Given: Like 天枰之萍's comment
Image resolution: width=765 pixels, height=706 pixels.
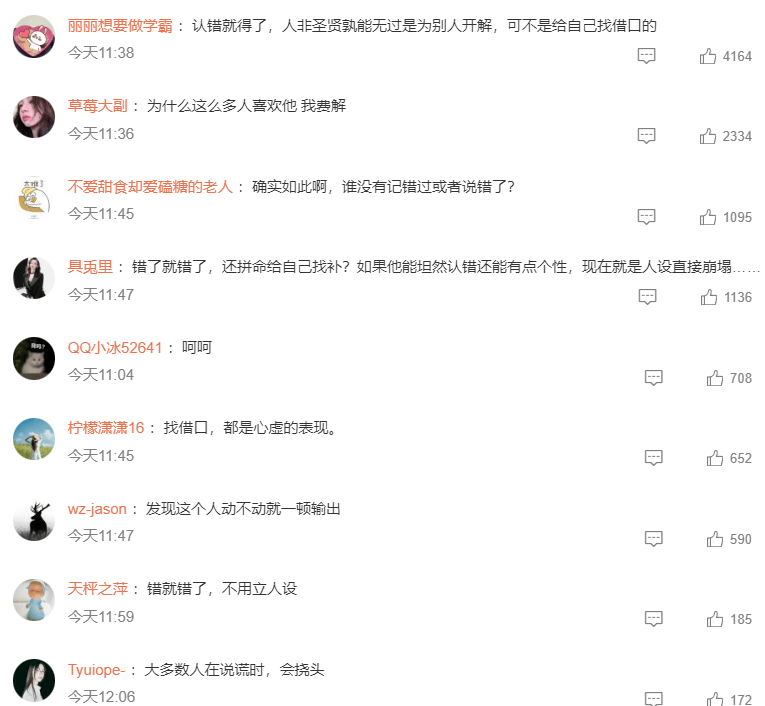Looking at the screenshot, I should [x=715, y=619].
